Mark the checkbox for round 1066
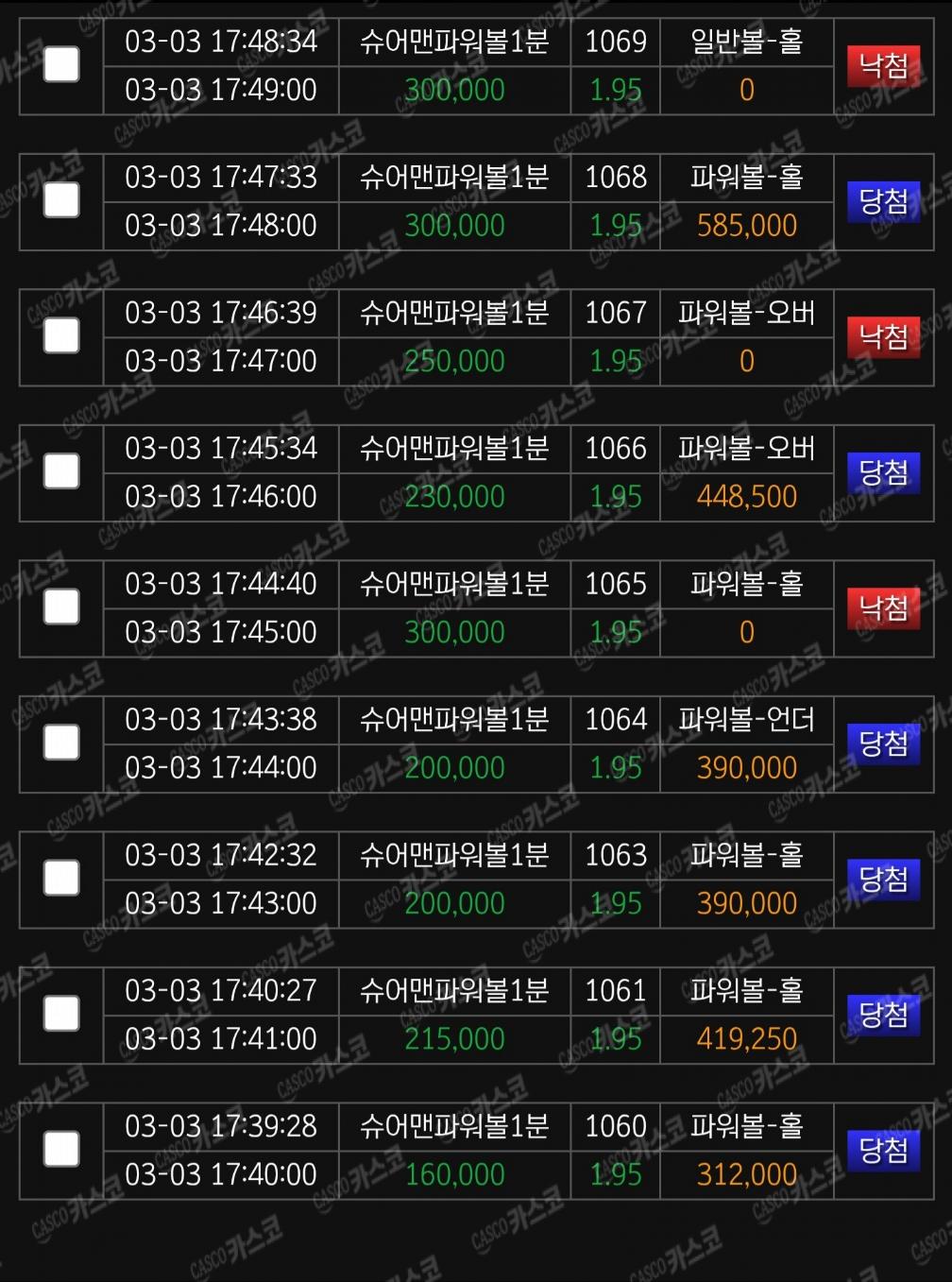Image resolution: width=952 pixels, height=1282 pixels. (x=61, y=470)
